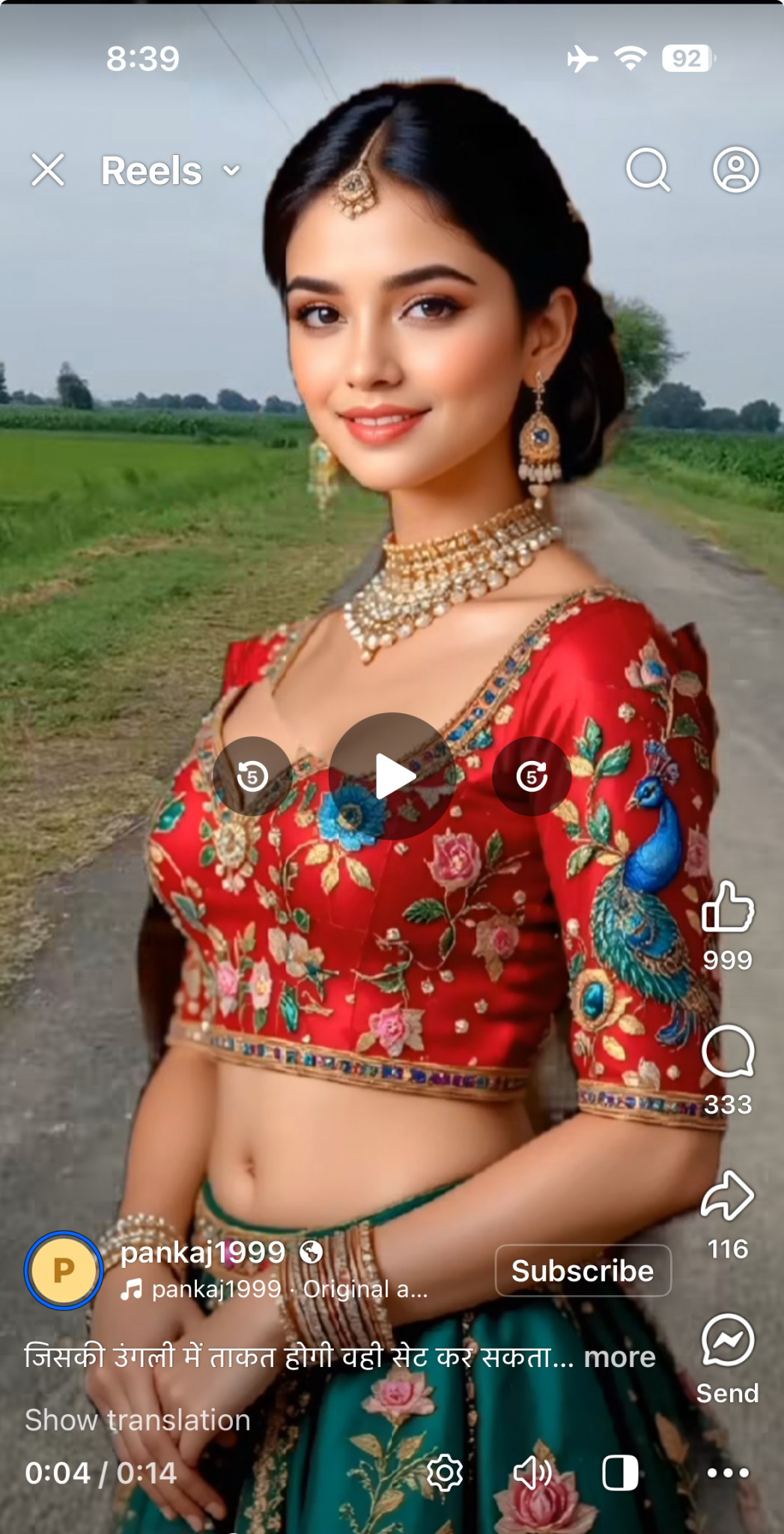Open the search icon

[x=647, y=170]
